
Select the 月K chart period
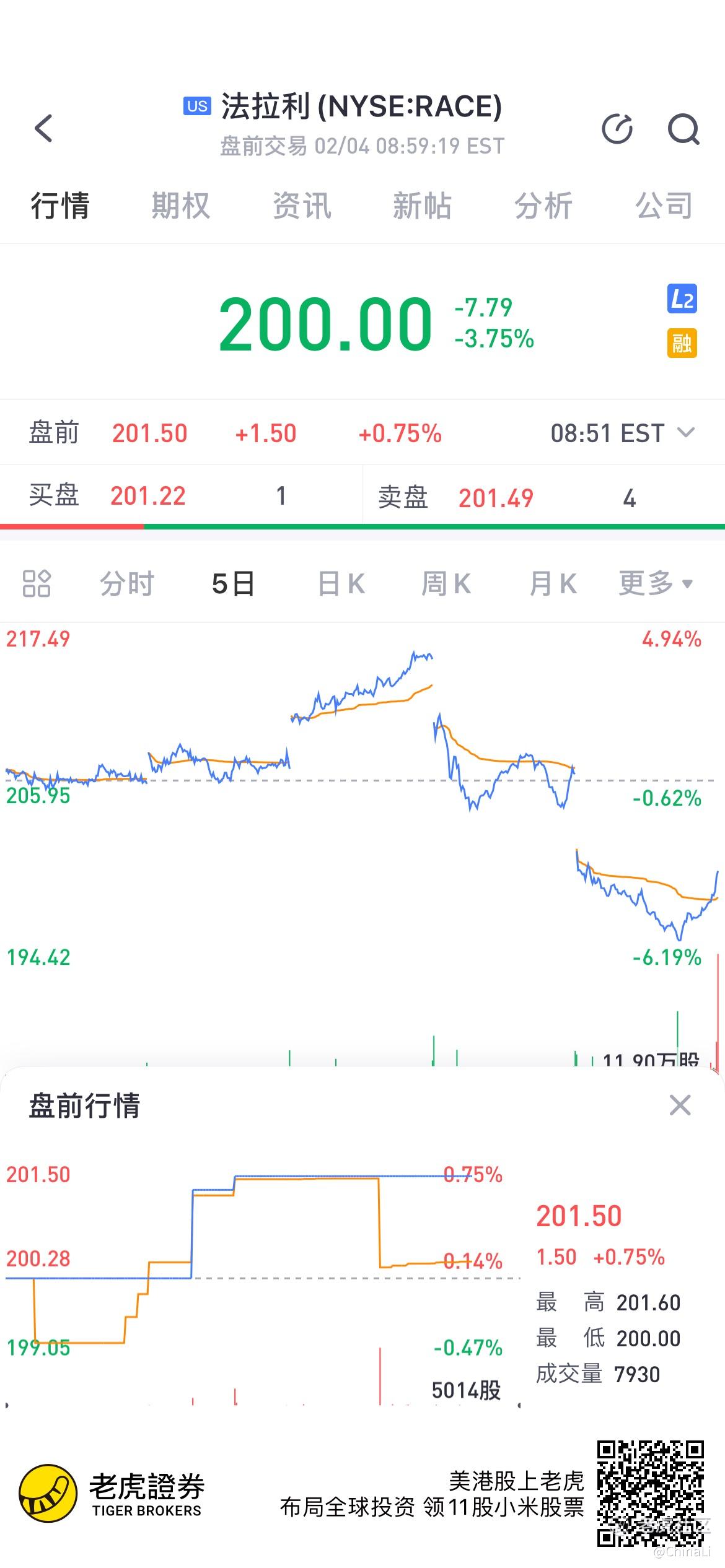(553, 583)
